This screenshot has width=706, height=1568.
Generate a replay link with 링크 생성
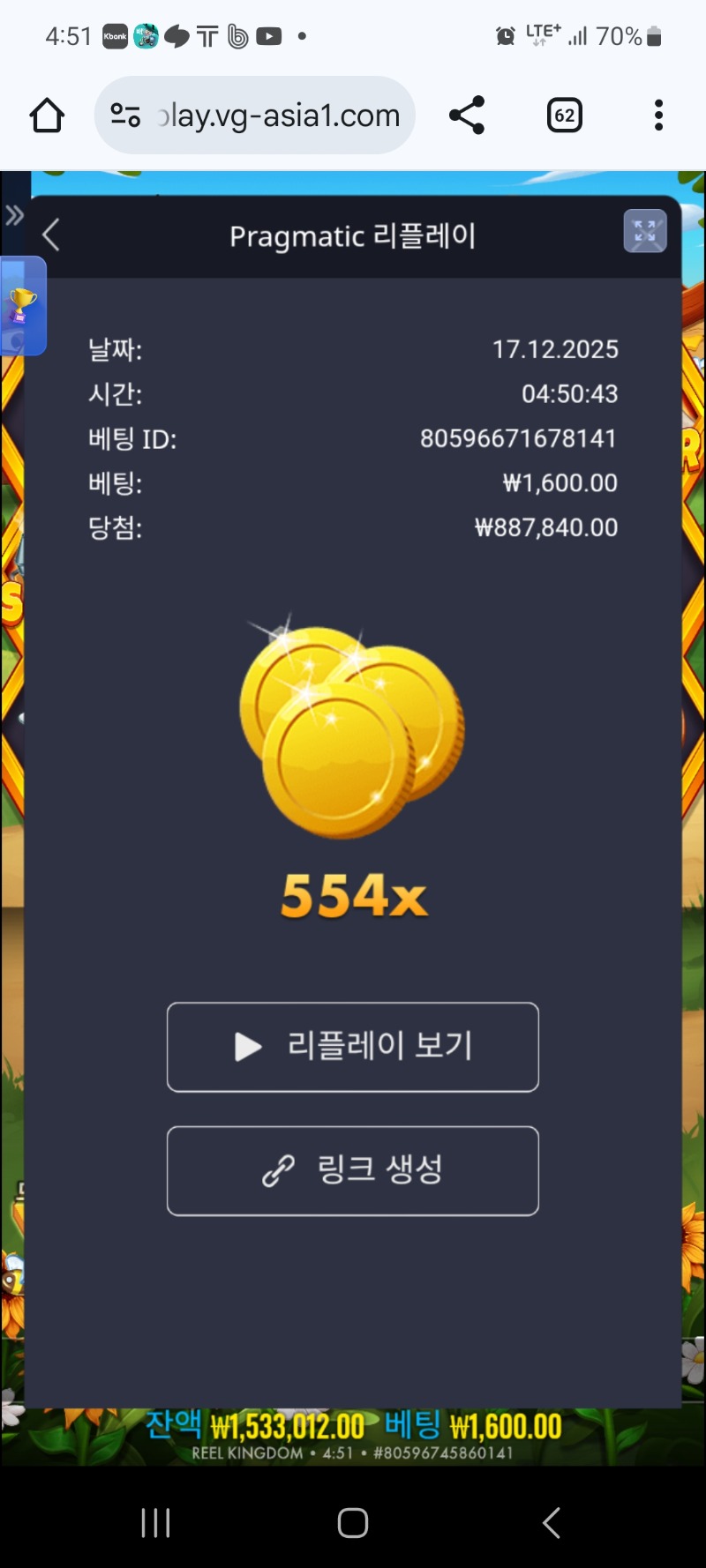tap(353, 1170)
